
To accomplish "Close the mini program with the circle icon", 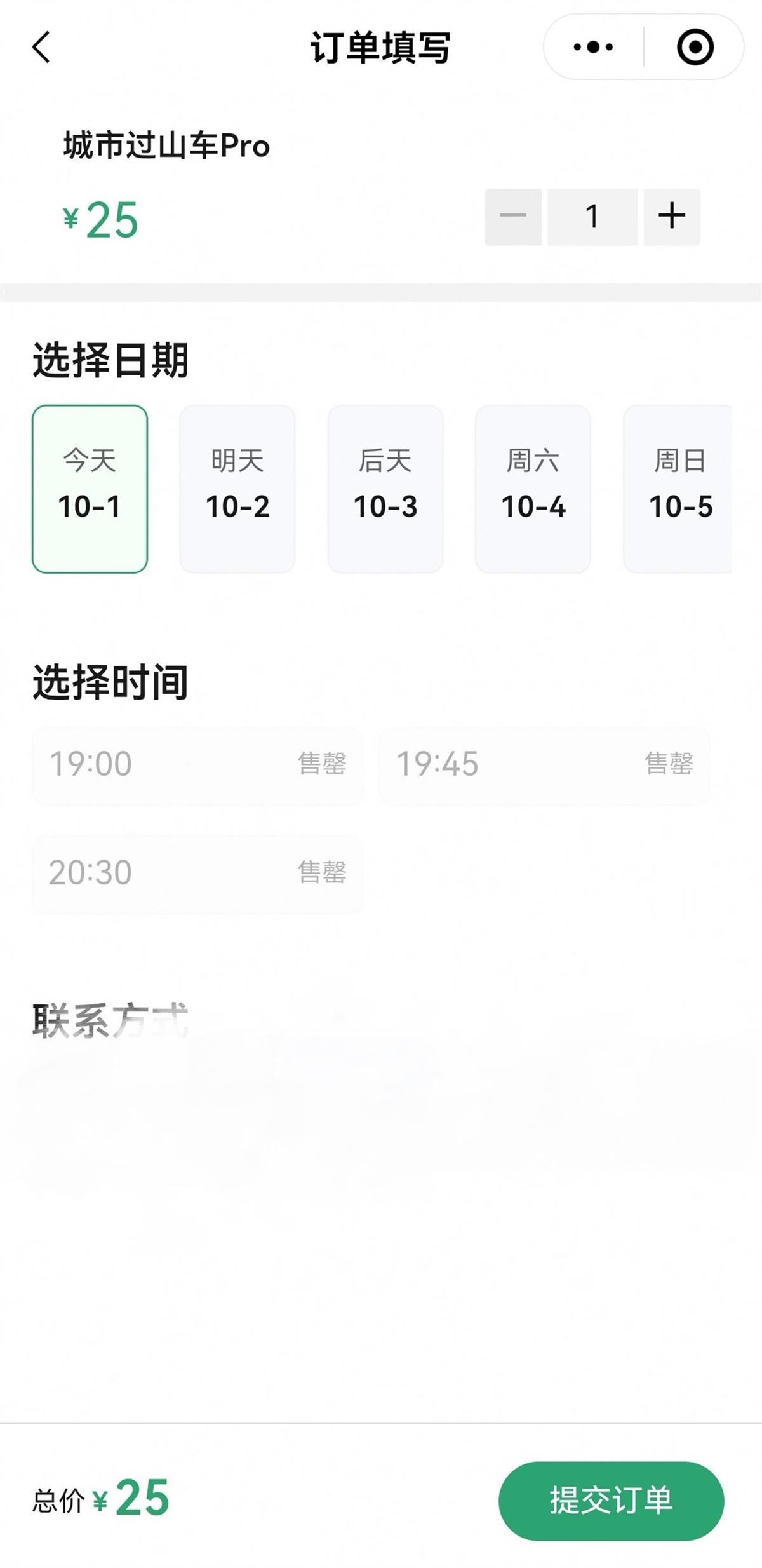I will click(x=695, y=47).
